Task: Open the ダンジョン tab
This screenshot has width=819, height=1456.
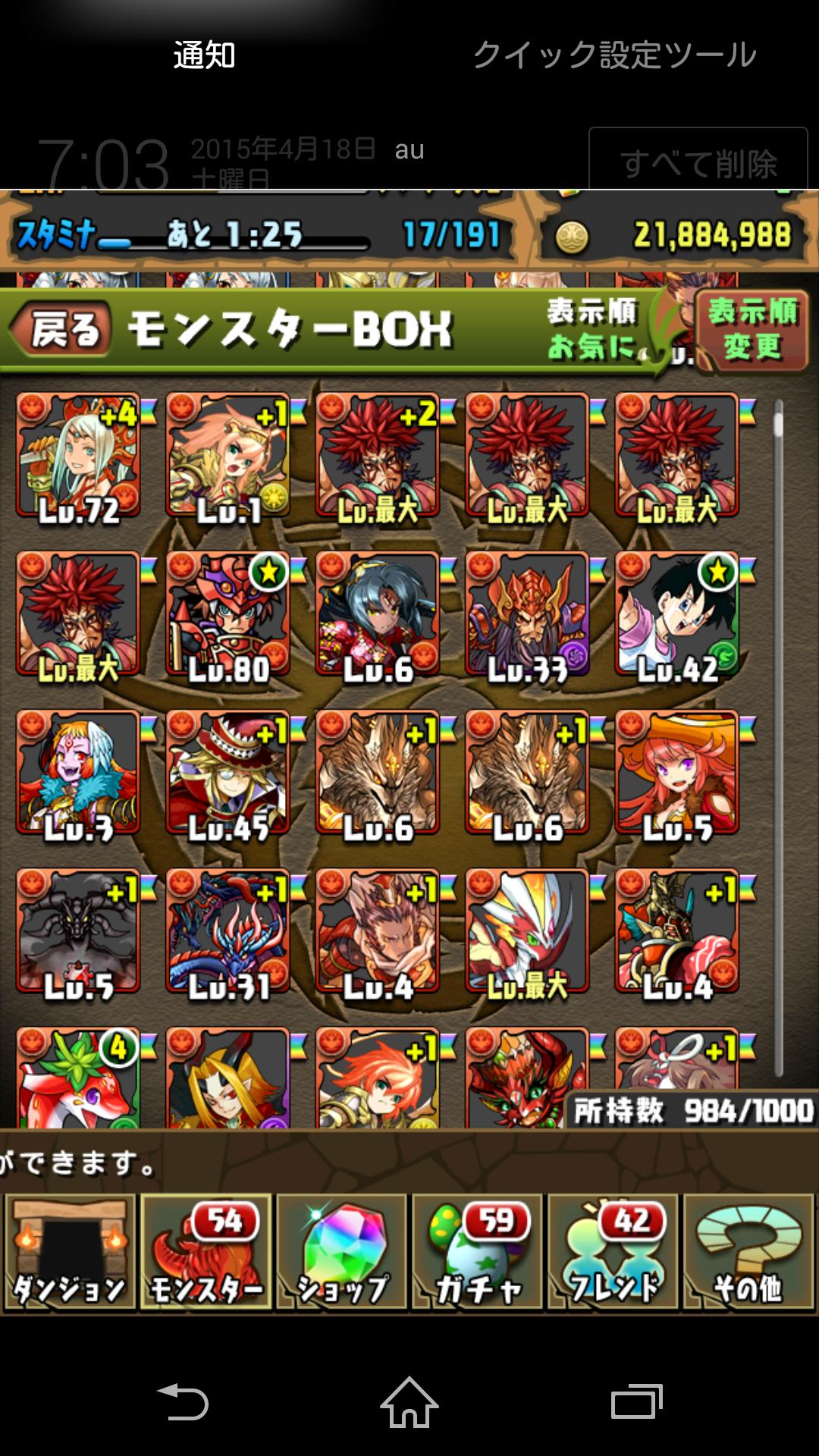Action: [x=71, y=1253]
